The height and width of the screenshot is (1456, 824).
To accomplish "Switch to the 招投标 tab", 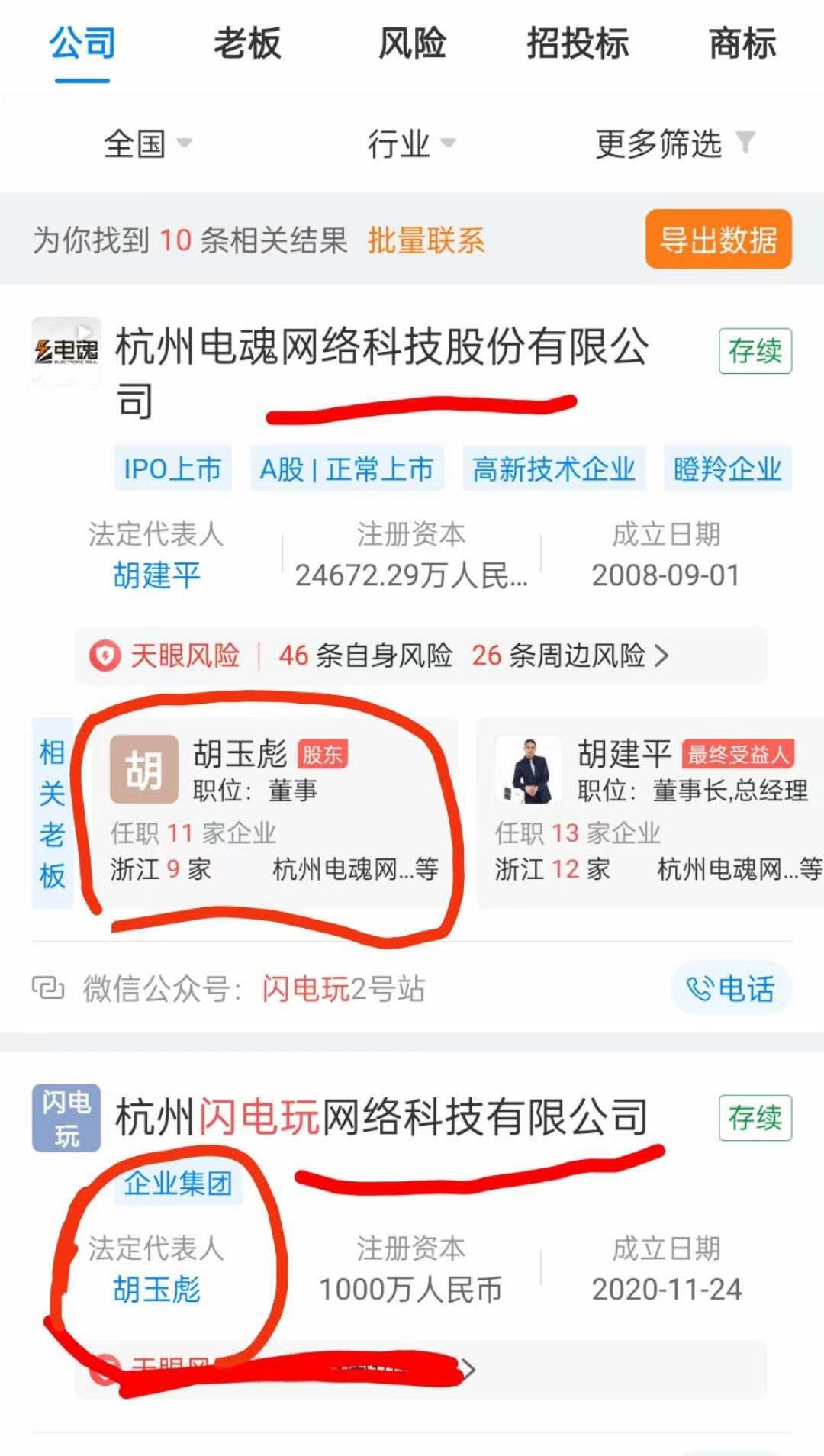I will tap(578, 43).
